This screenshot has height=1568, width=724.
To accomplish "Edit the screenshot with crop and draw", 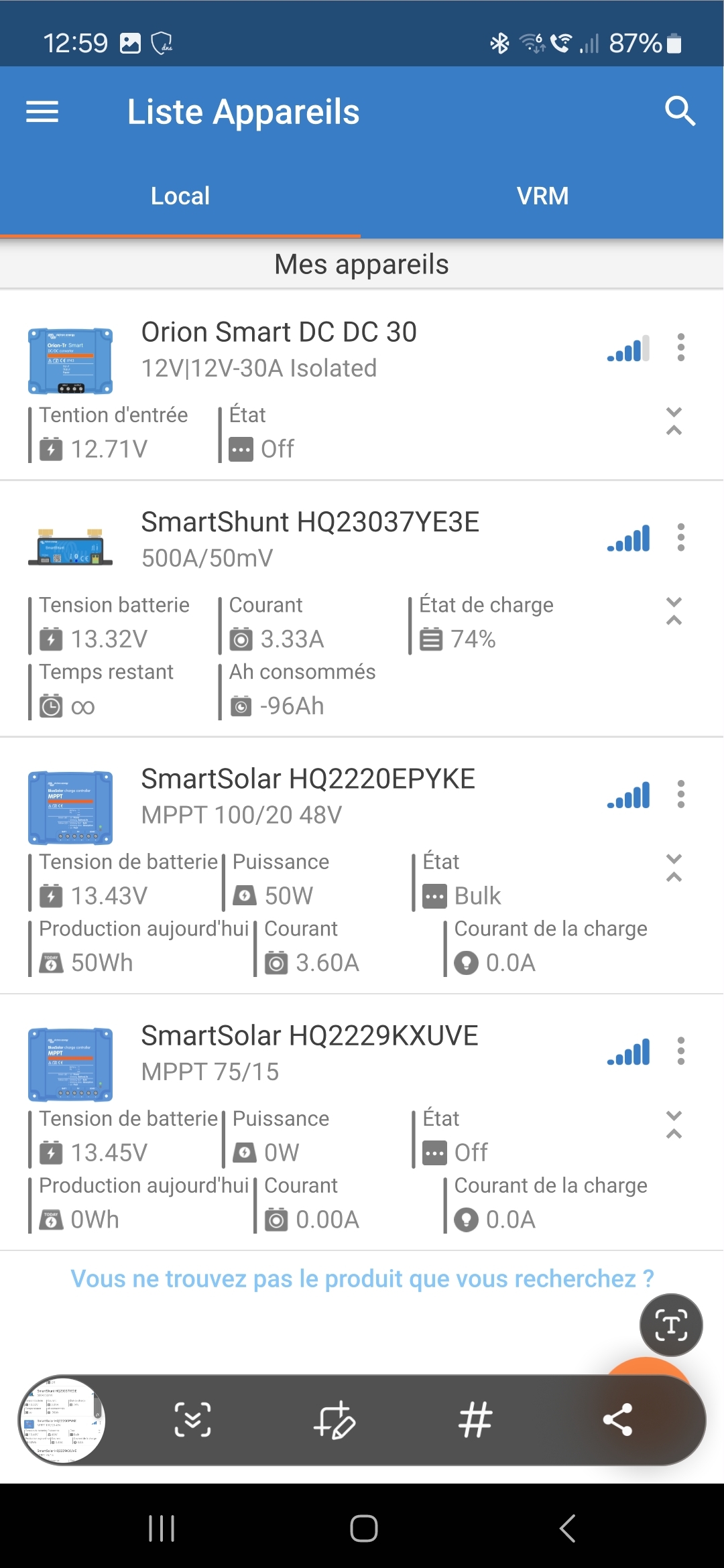I will coord(334,1420).
